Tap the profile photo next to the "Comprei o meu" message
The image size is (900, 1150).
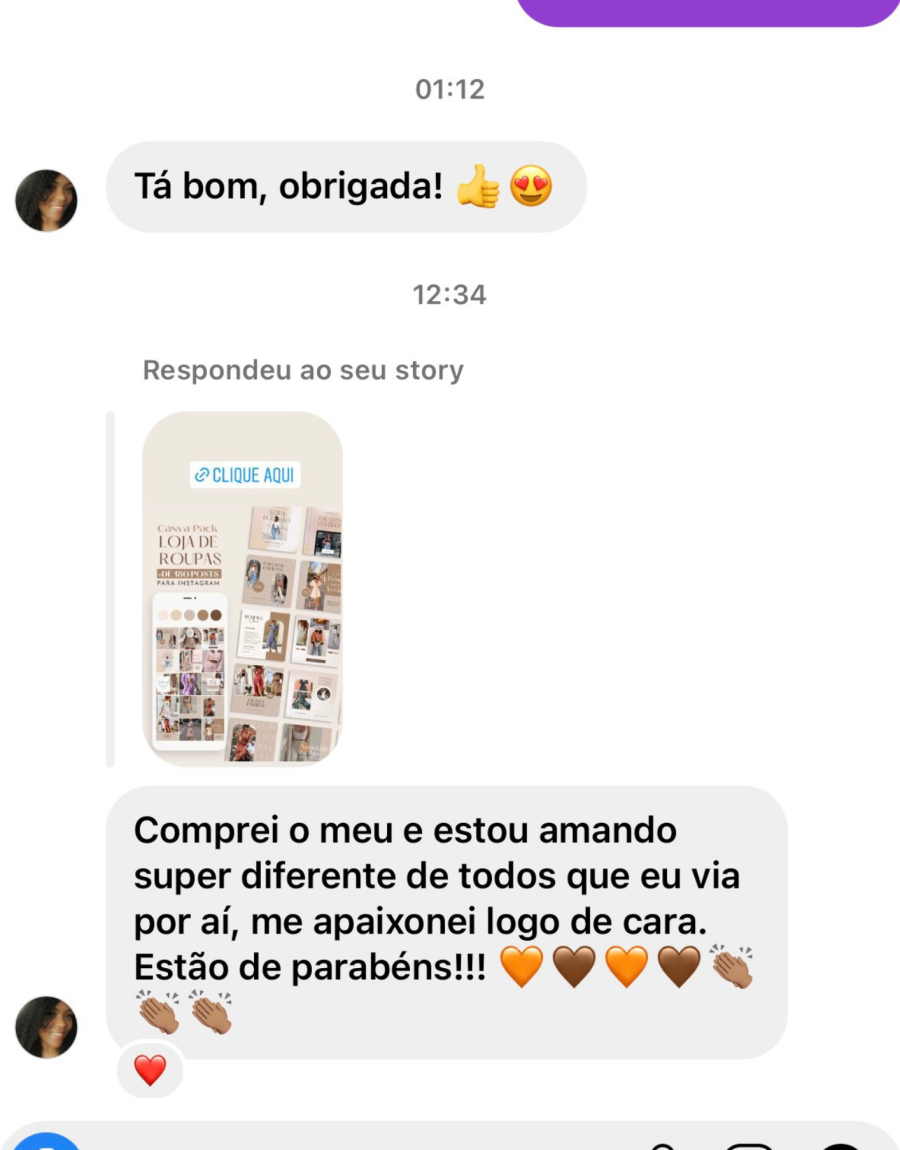pos(46,1027)
